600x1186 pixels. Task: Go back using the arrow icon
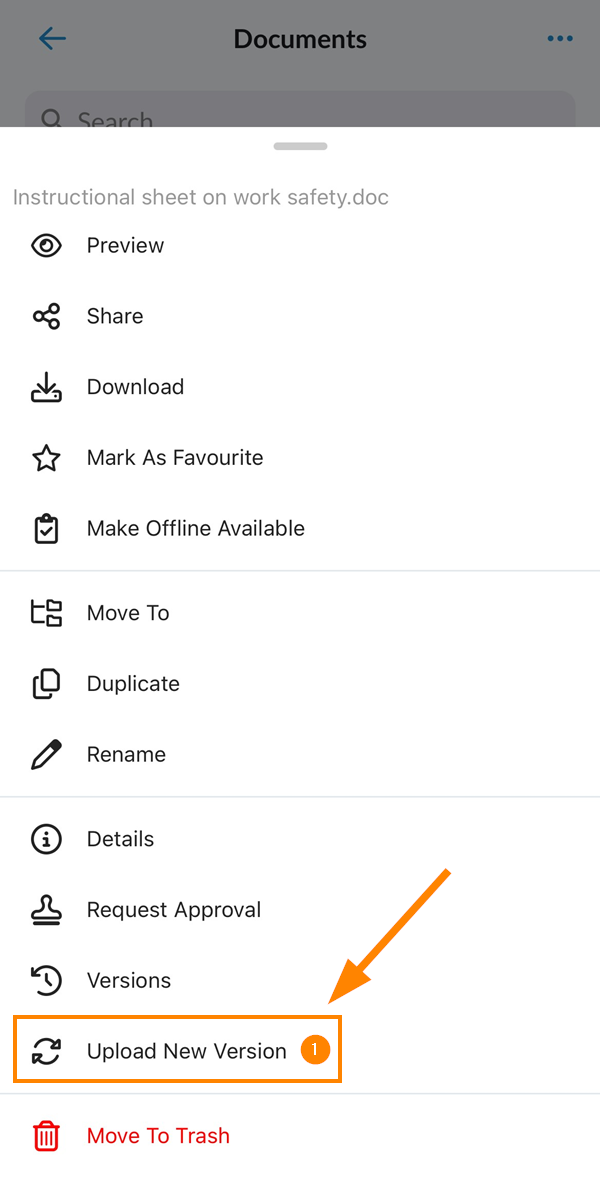pos(52,39)
